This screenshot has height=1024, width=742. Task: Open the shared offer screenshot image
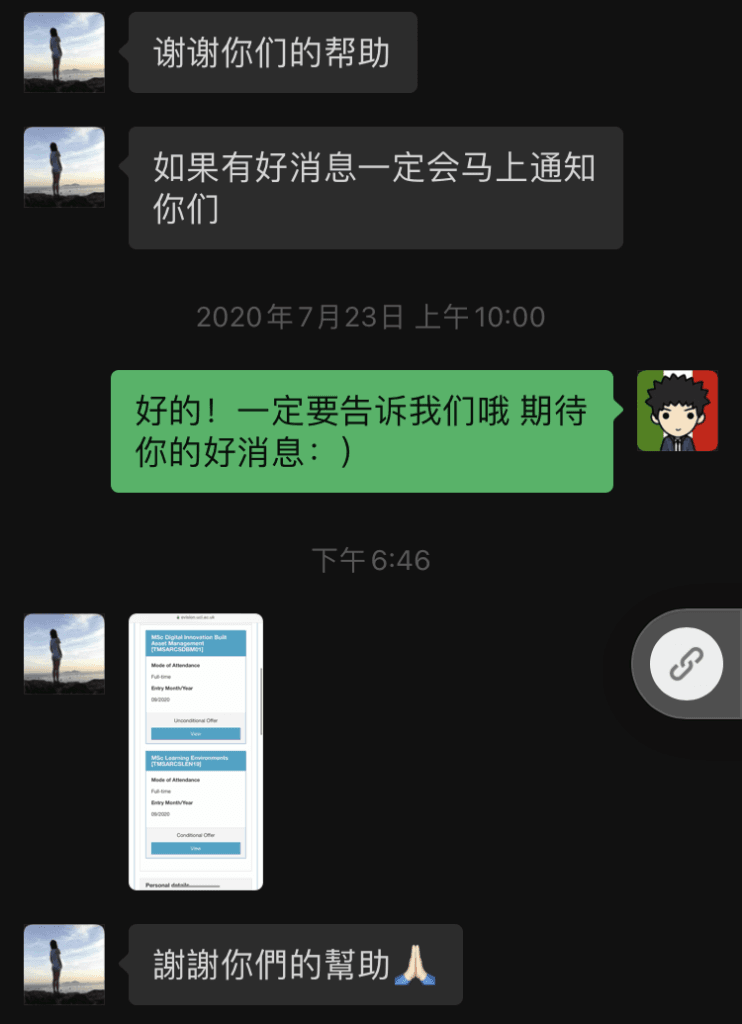pos(196,751)
